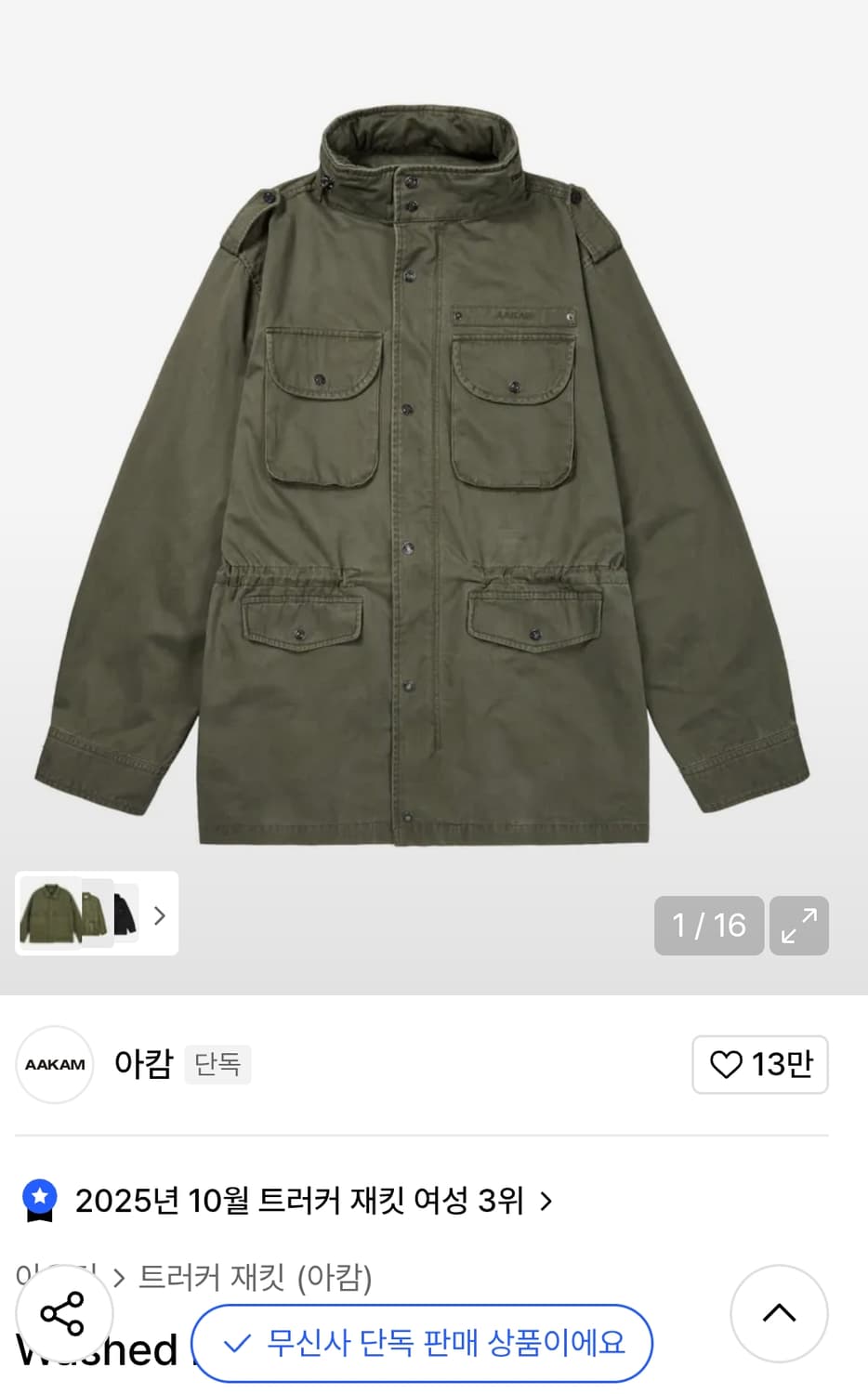Open the 아캄 brand page
868x1394 pixels.
pos(142,1065)
